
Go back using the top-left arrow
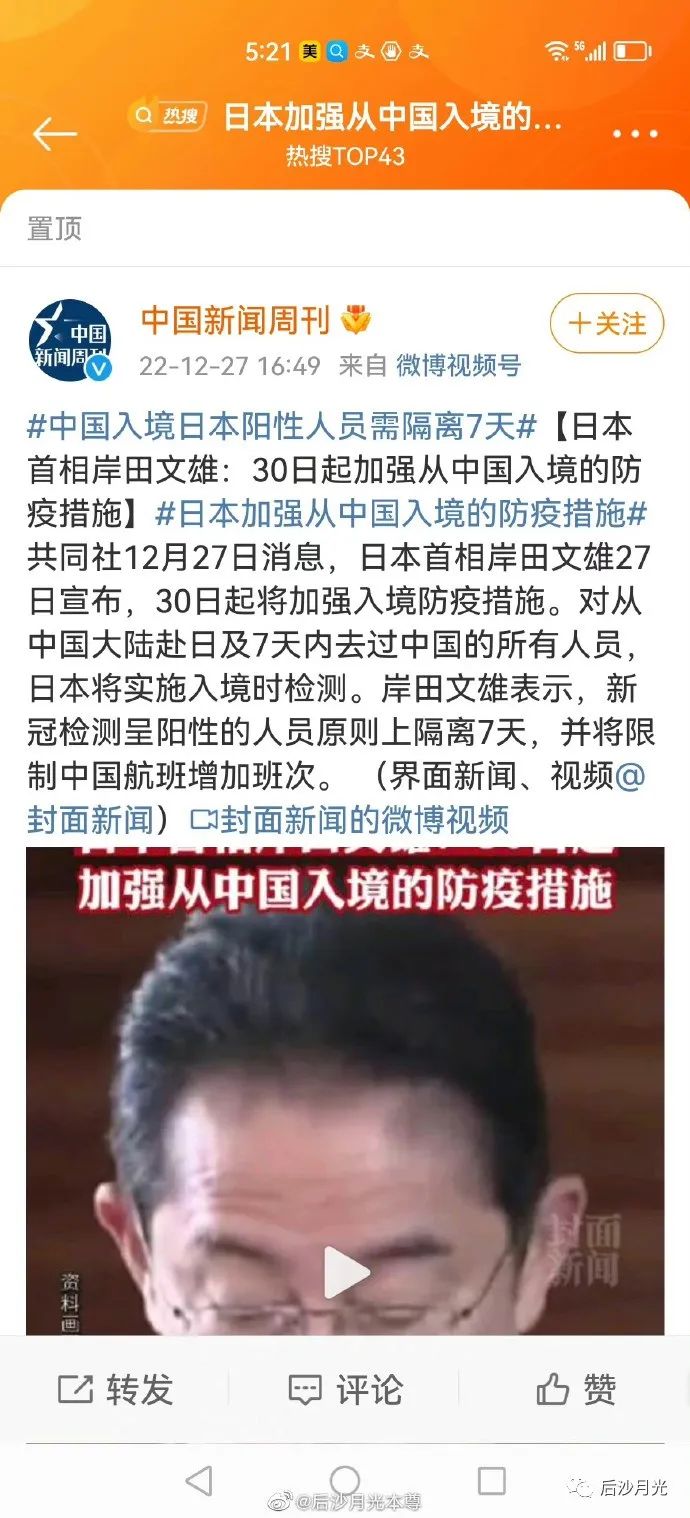tap(54, 134)
